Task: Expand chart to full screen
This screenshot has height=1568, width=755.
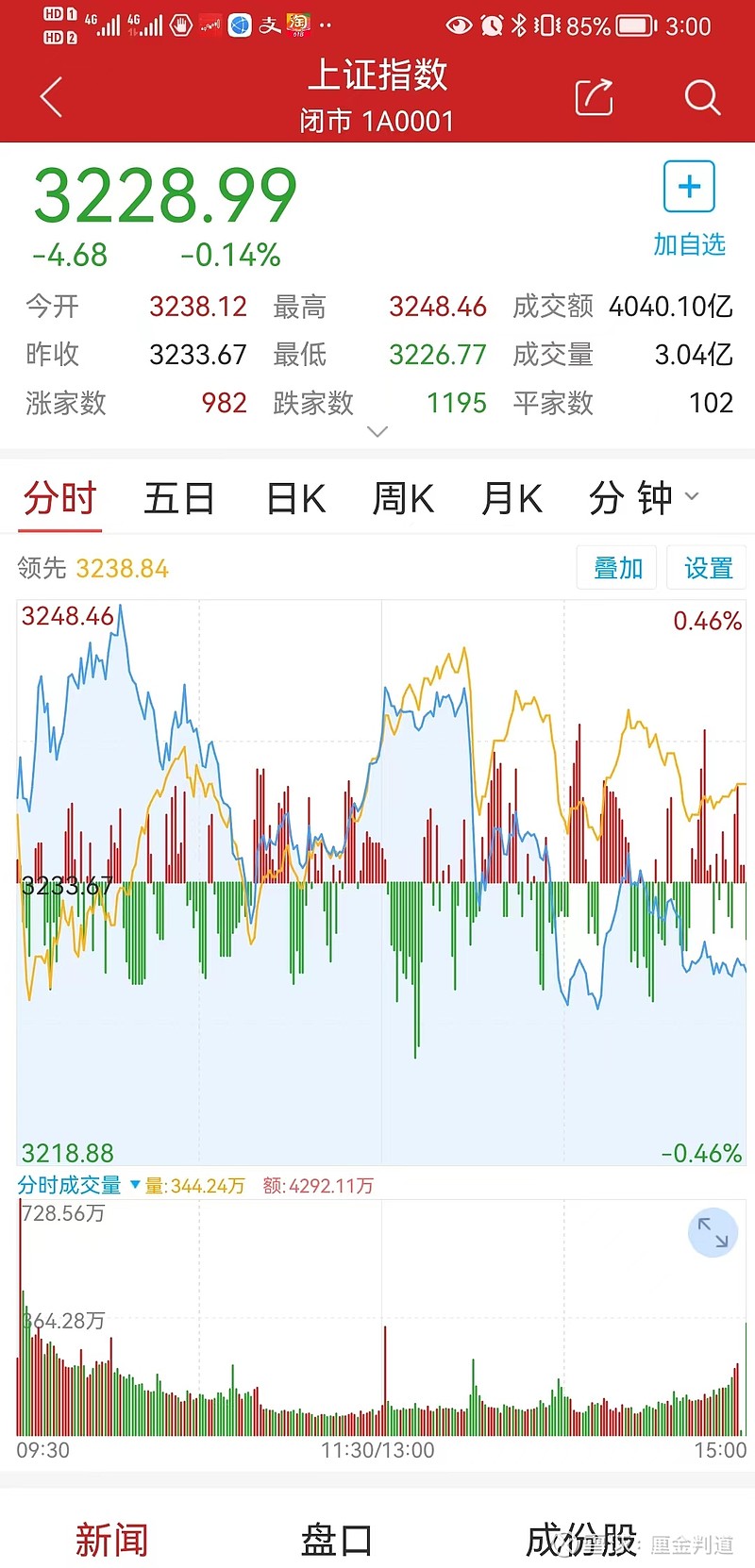Action: pos(713,1232)
